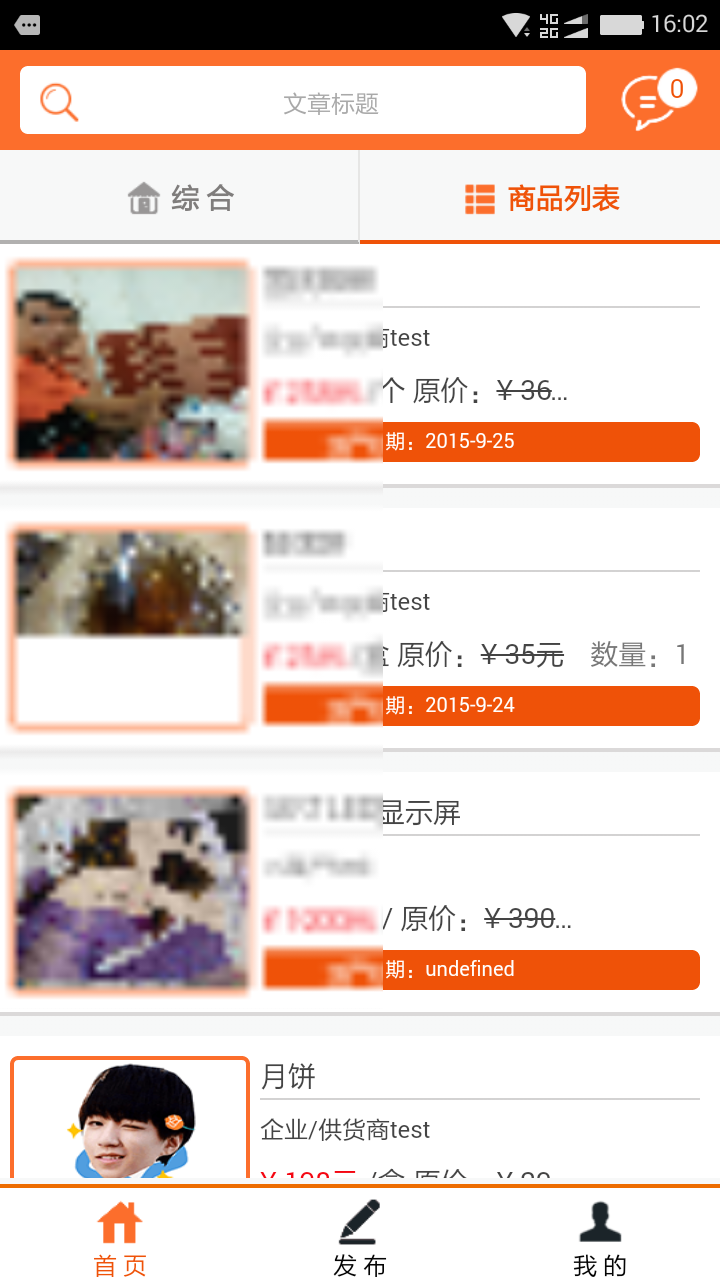
Task: Open the 发布 publish tab
Action: click(360, 1238)
